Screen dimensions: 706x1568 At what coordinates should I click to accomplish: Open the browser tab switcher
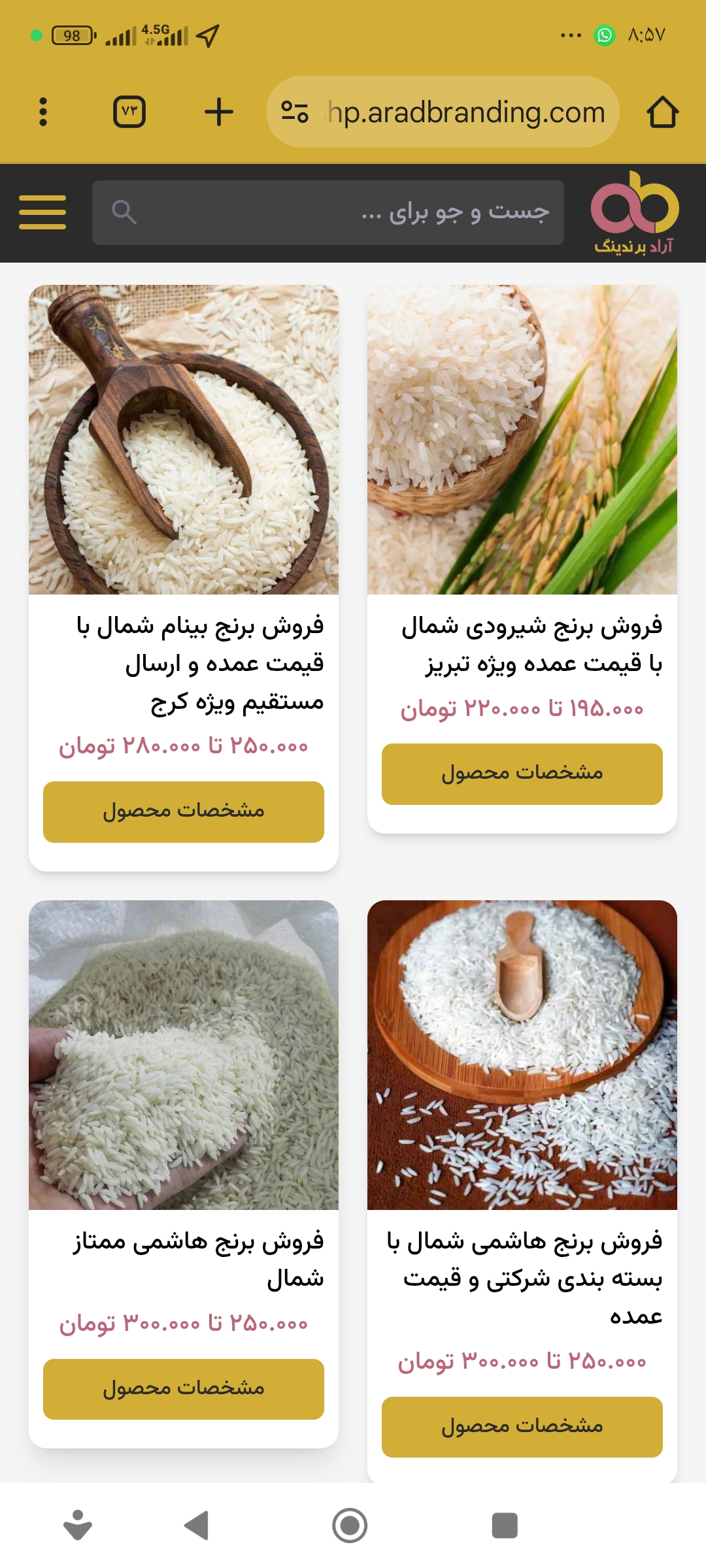pos(129,112)
